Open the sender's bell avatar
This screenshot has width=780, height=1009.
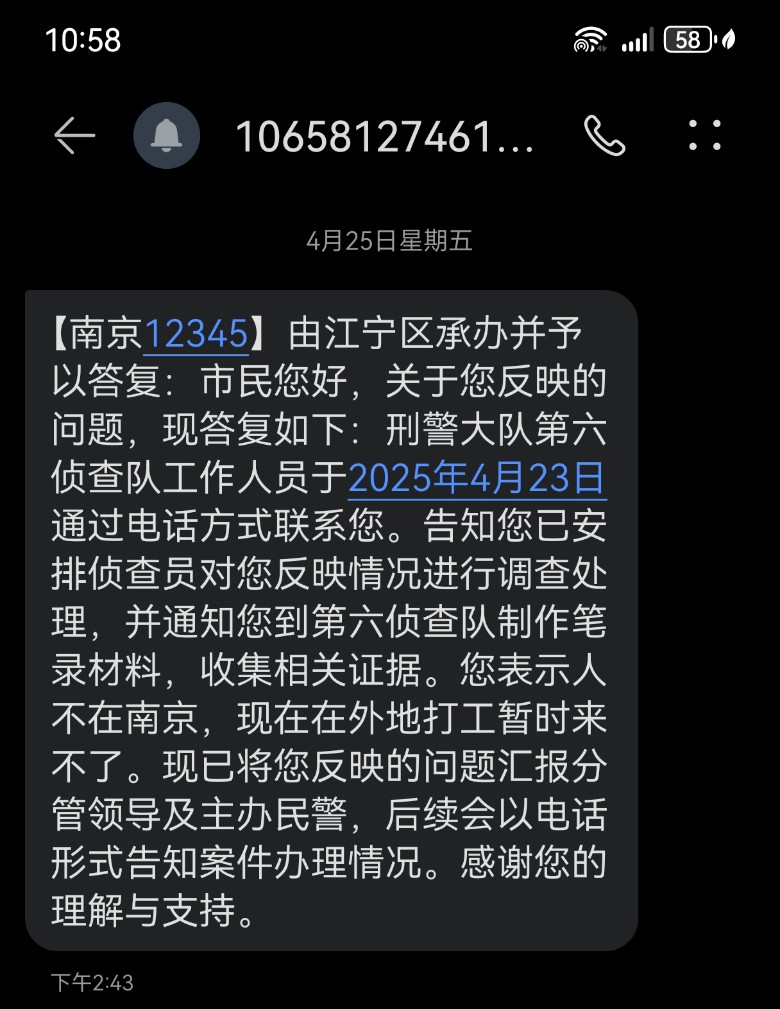click(x=166, y=136)
